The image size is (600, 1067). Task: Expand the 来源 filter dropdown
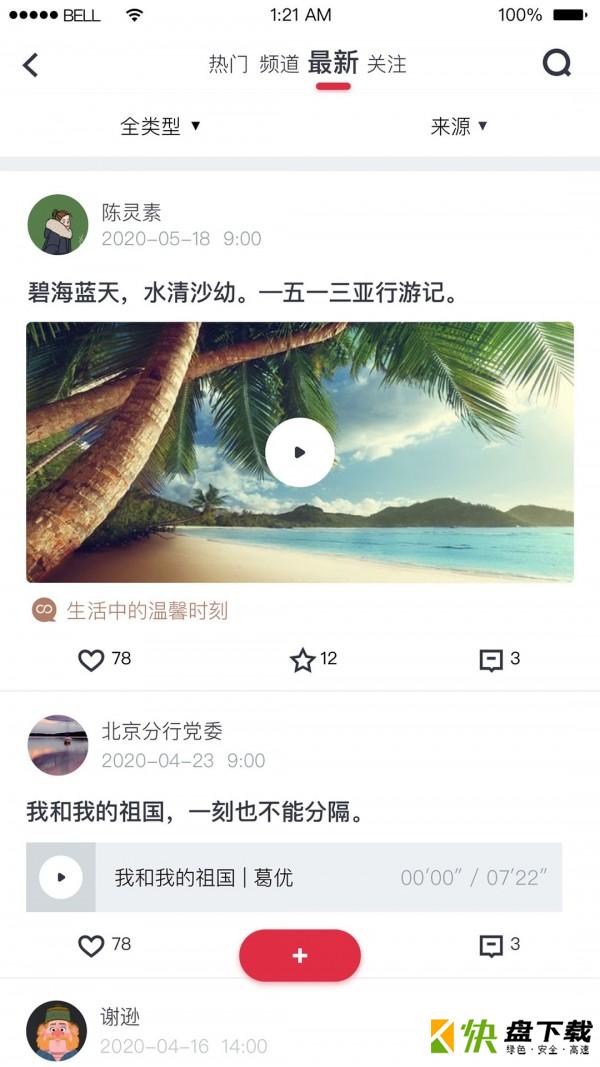coord(459,126)
